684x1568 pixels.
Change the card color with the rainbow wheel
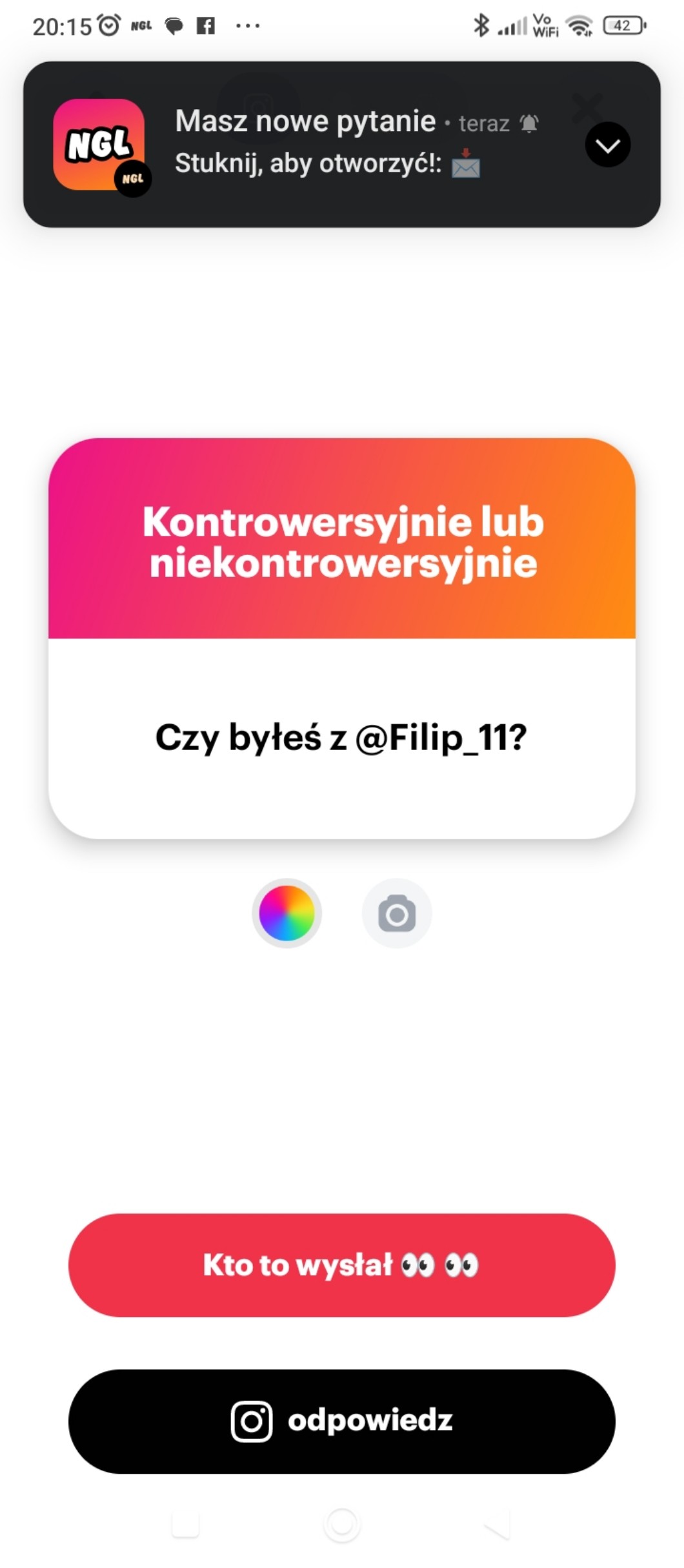click(287, 913)
